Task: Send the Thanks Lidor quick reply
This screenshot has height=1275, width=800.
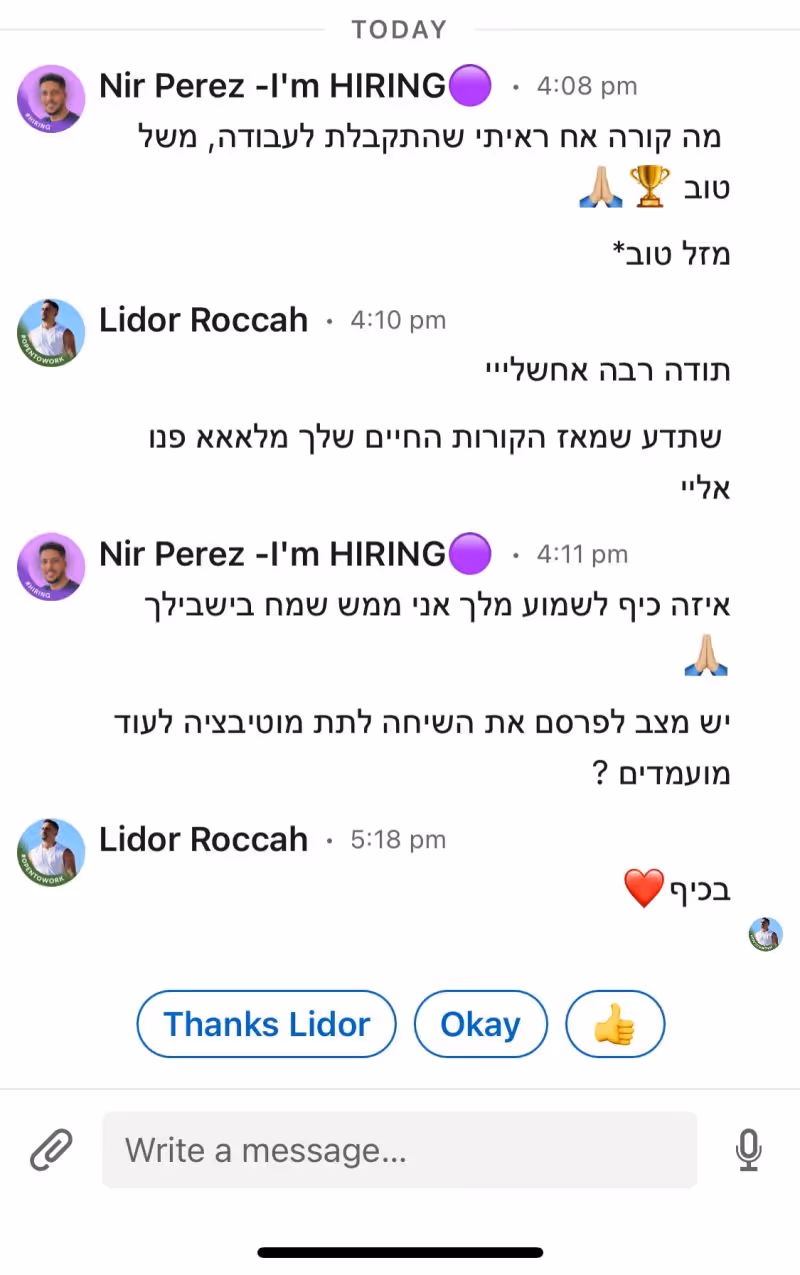Action: tap(266, 1024)
